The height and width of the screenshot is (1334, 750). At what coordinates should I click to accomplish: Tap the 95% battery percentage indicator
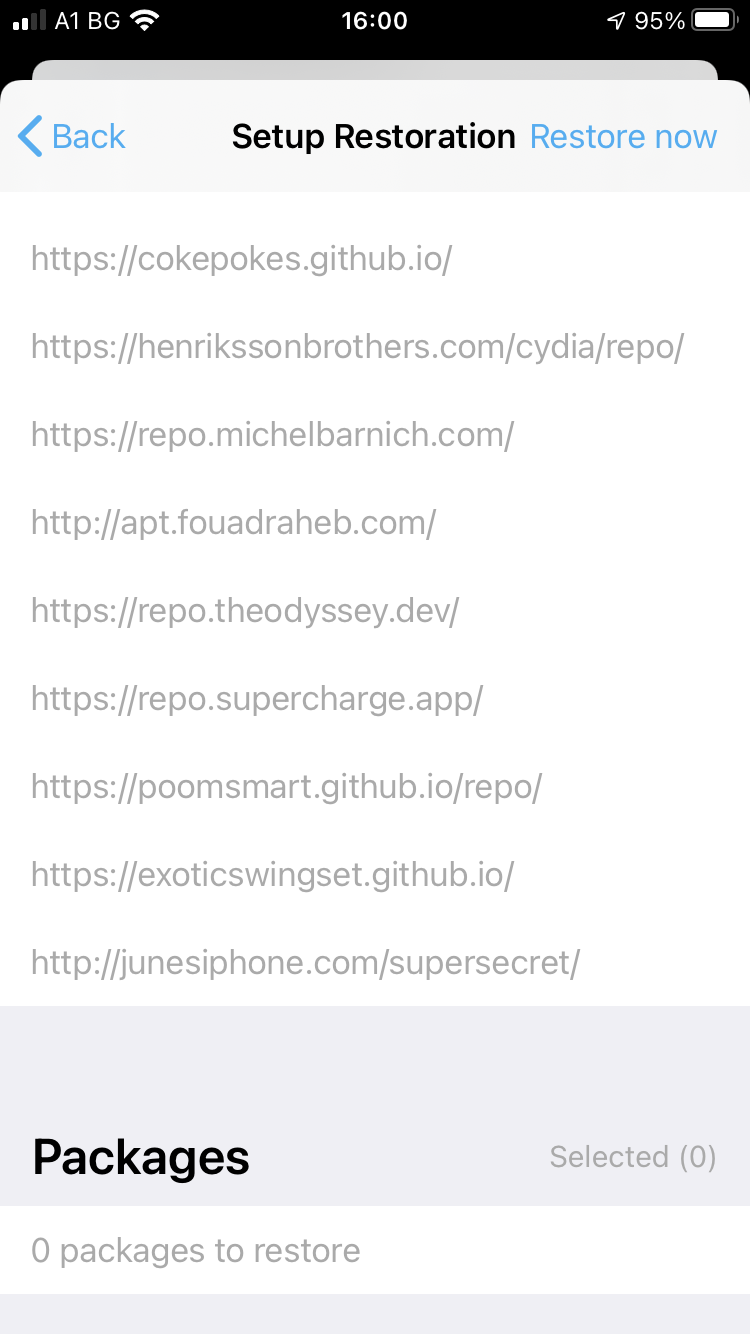[663, 19]
